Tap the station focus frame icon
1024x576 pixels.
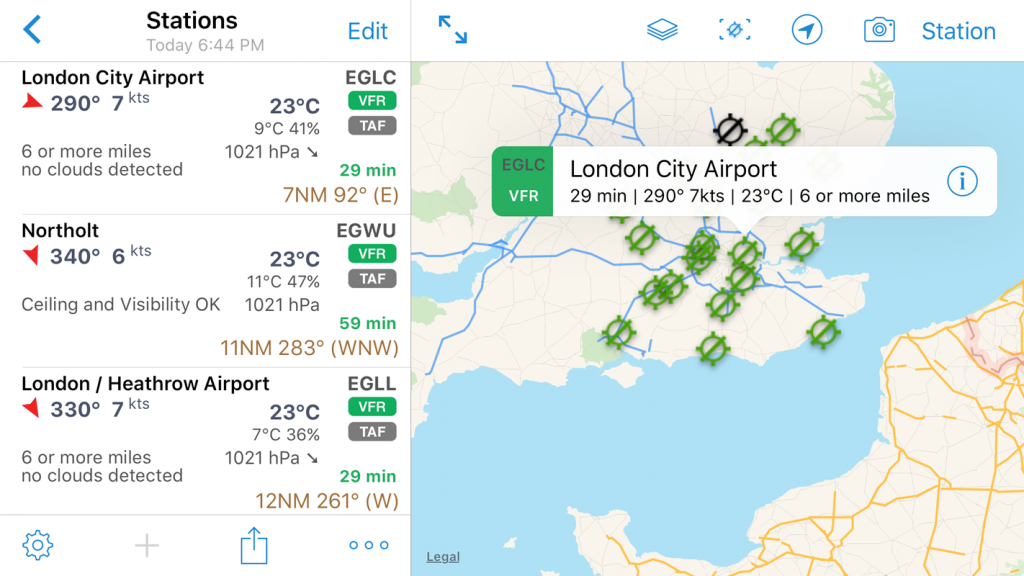(735, 31)
